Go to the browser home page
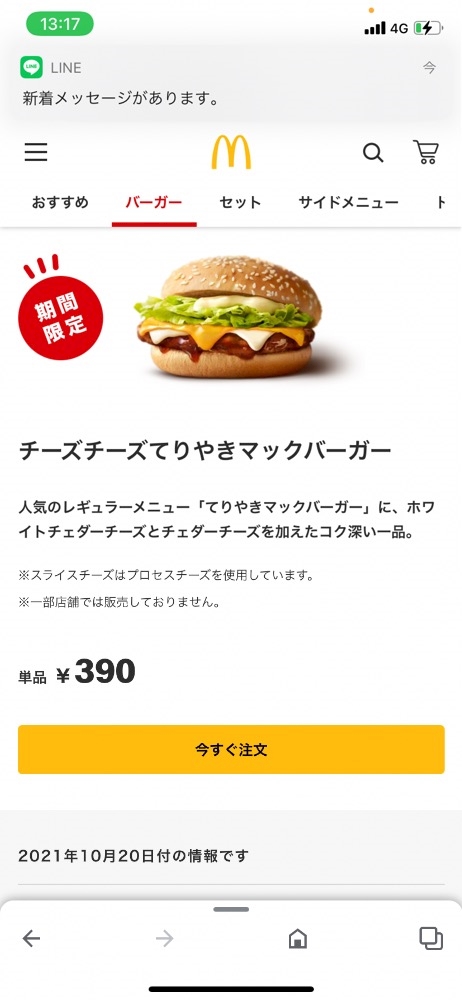This screenshot has height=1000, width=462. tap(297, 938)
